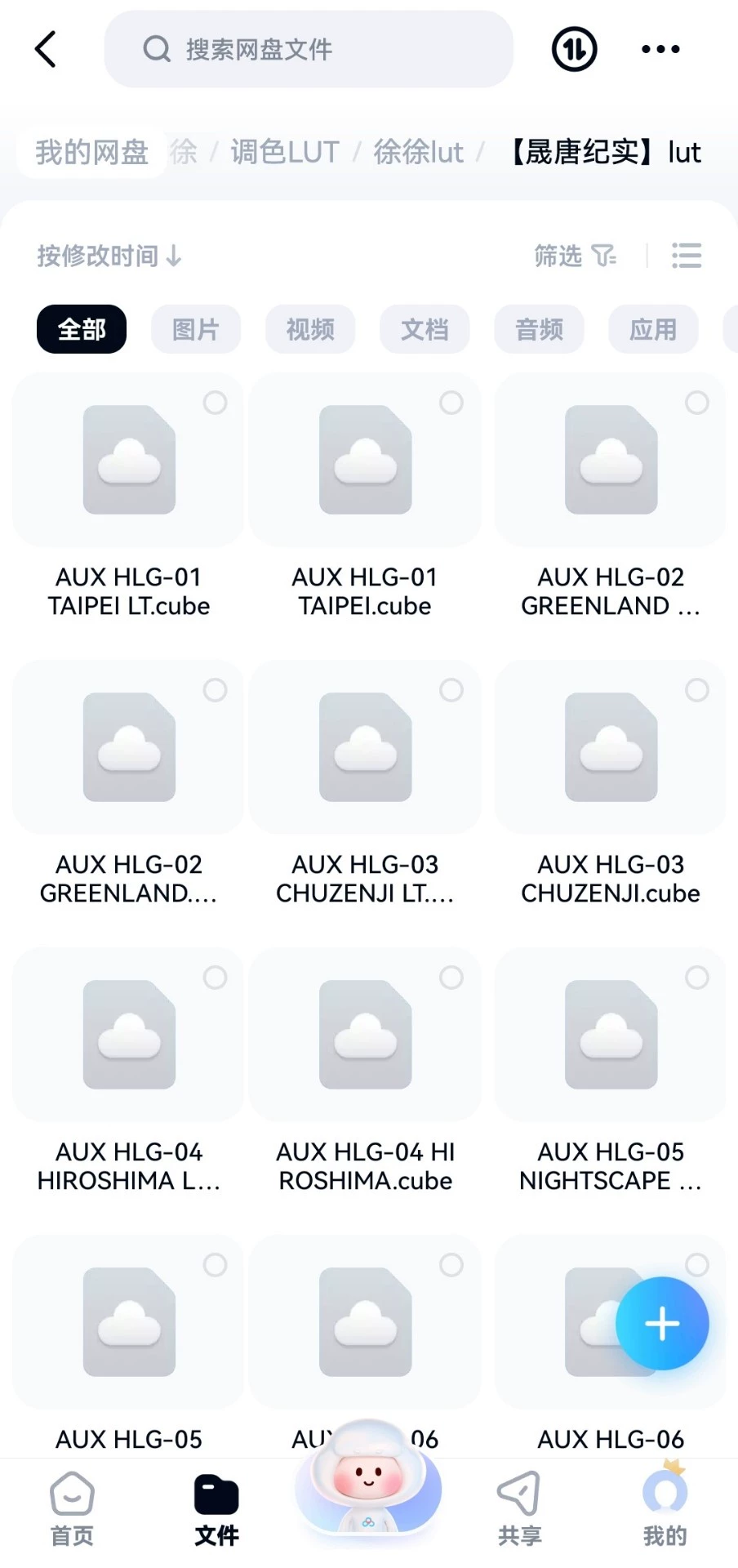Tap the search netdisk files box
The image size is (738, 1568).
click(309, 49)
